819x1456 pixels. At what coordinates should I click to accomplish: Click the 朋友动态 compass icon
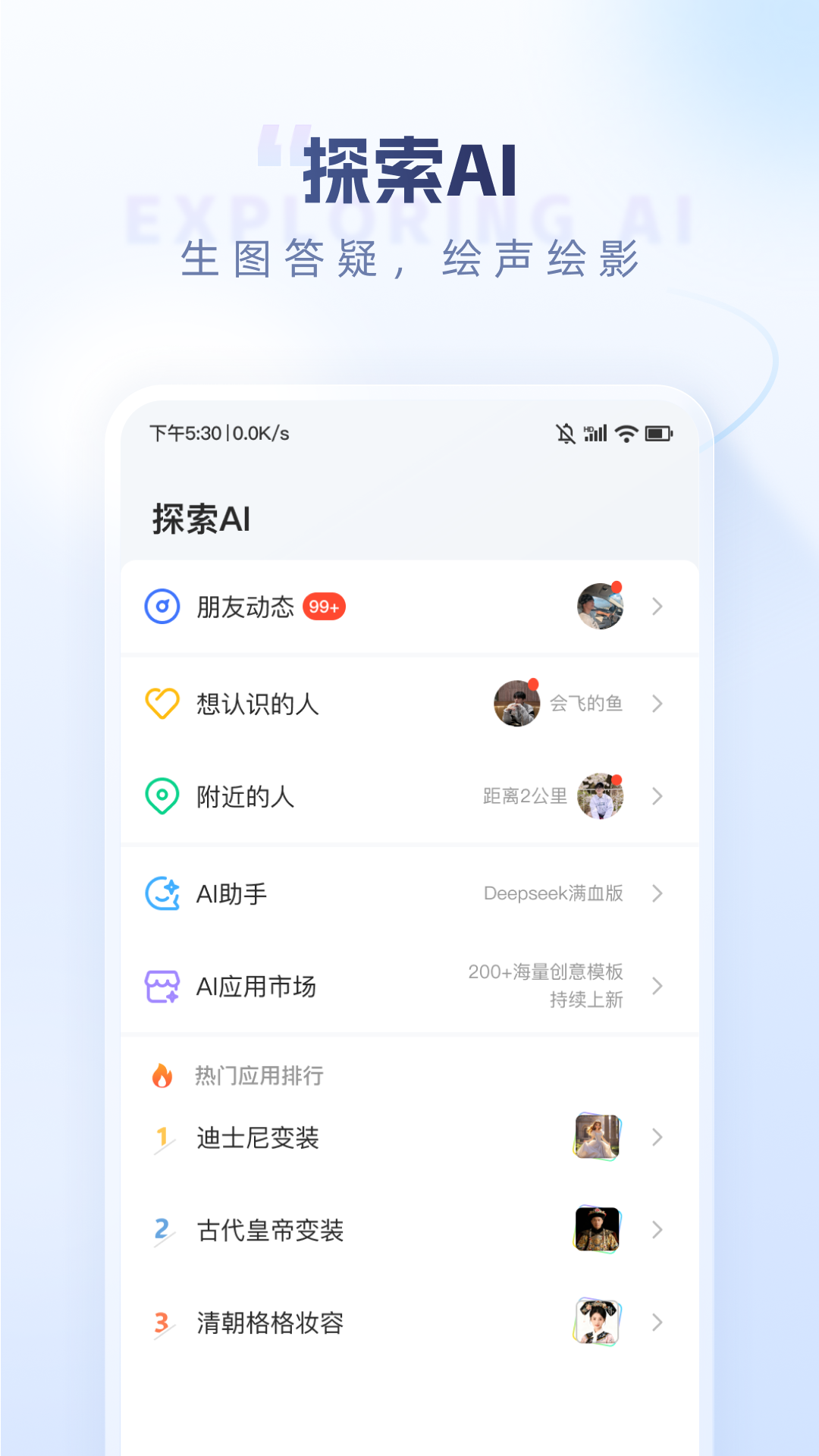click(x=162, y=606)
